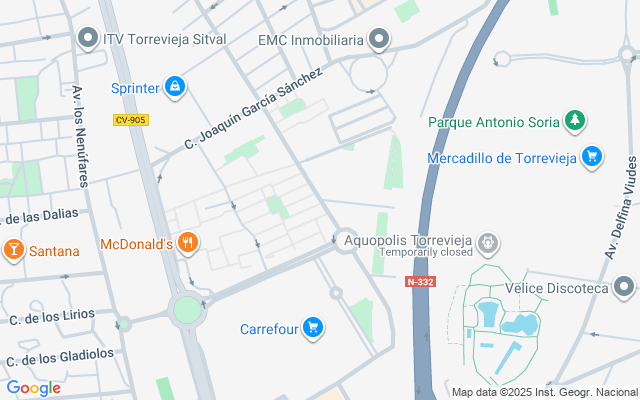The width and height of the screenshot is (640, 400).
Task: Select the Parque Antonio Soria pin
Action: click(574, 123)
